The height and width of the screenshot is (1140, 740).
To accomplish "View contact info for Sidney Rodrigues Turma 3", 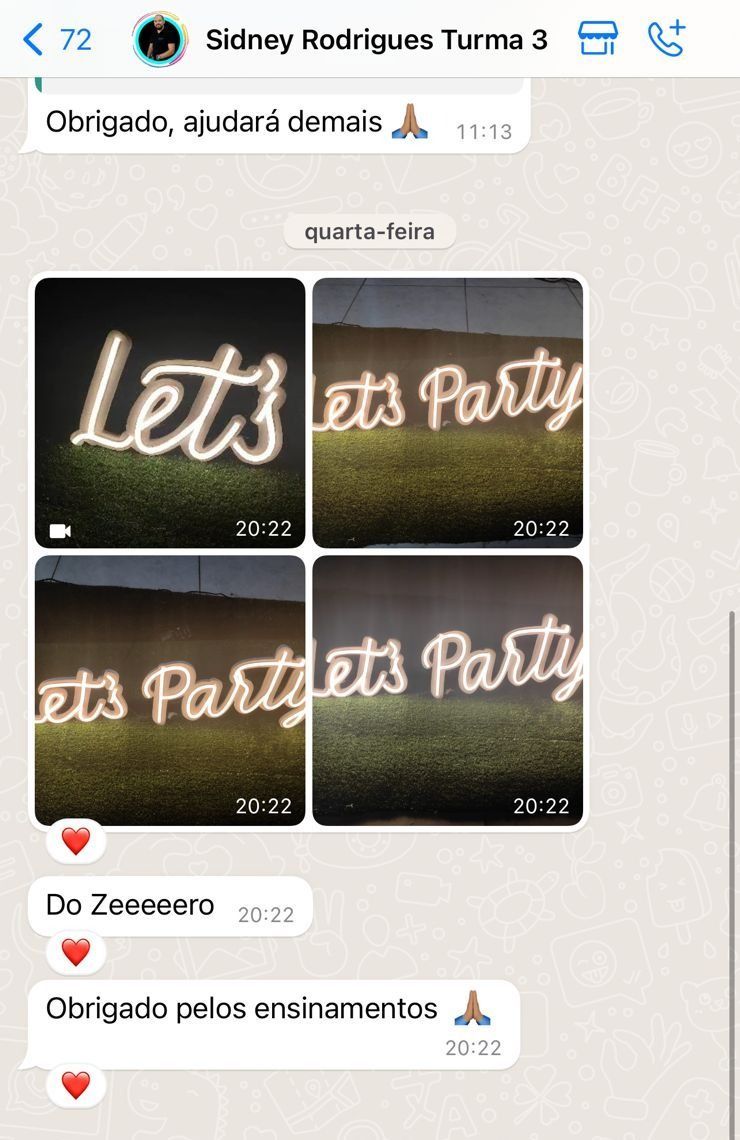I will [376, 40].
